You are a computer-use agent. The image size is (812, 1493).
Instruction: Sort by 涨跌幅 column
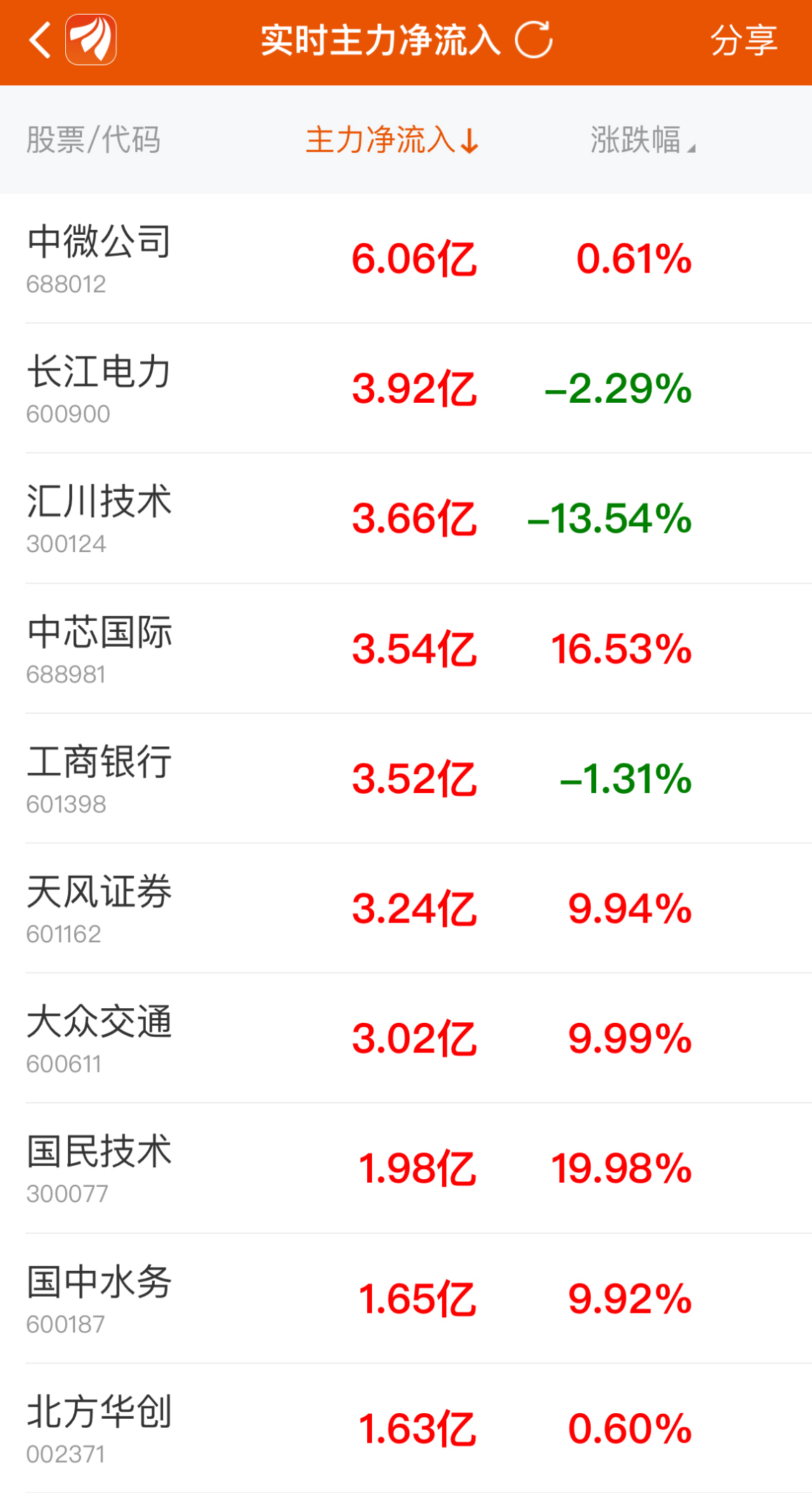click(641, 140)
